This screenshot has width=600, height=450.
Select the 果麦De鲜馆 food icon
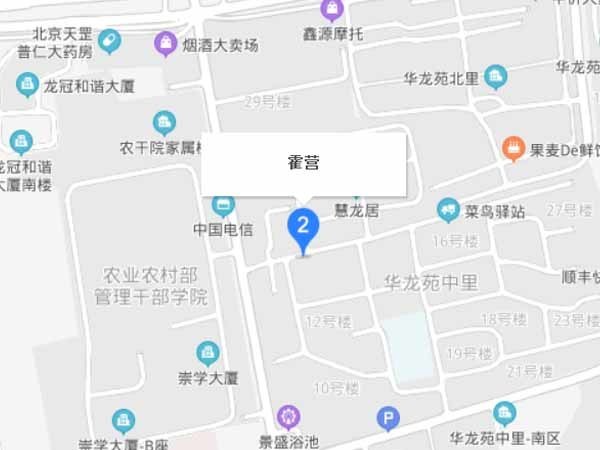click(x=514, y=150)
